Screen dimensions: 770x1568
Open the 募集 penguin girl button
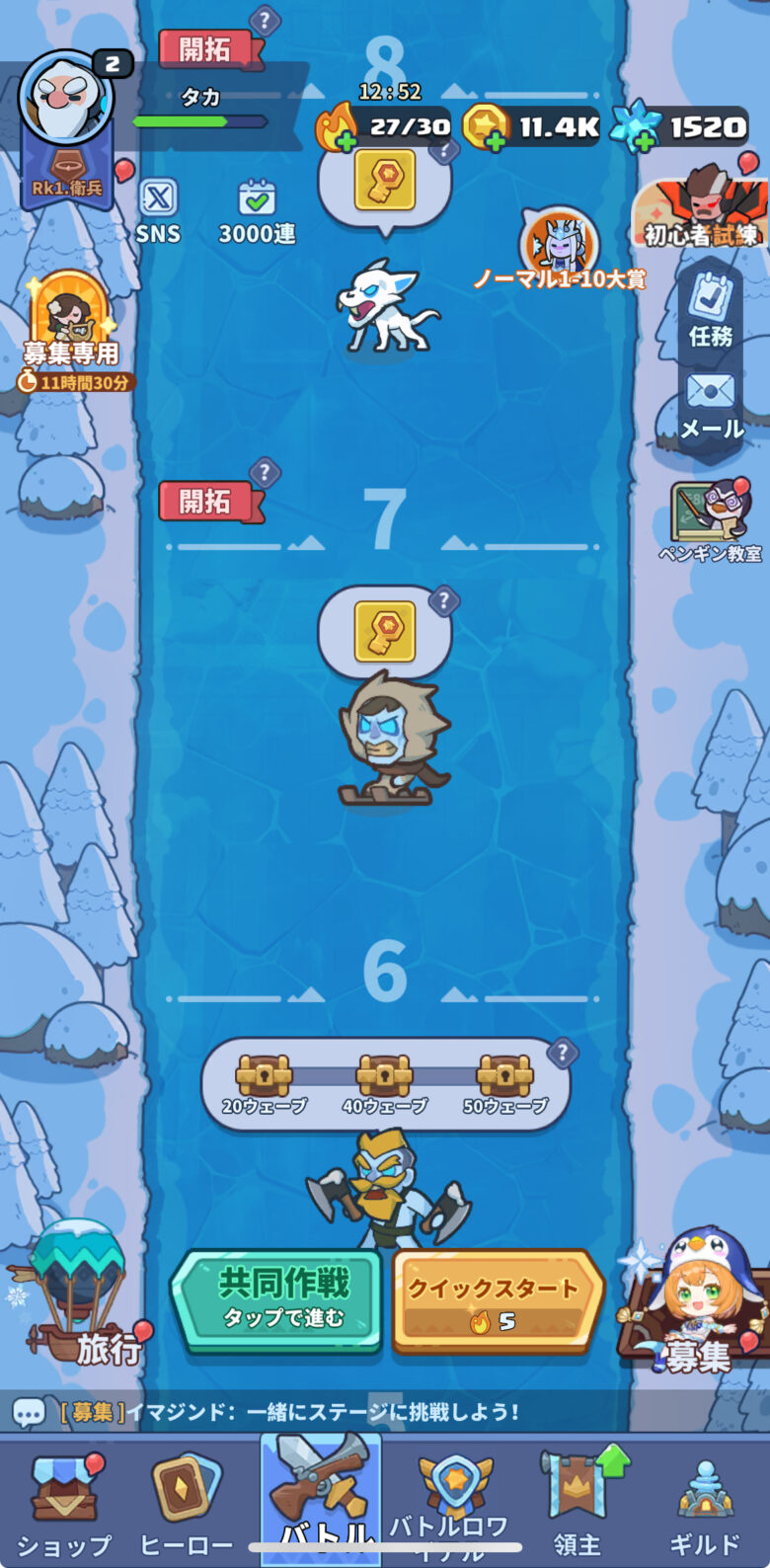point(696,1303)
